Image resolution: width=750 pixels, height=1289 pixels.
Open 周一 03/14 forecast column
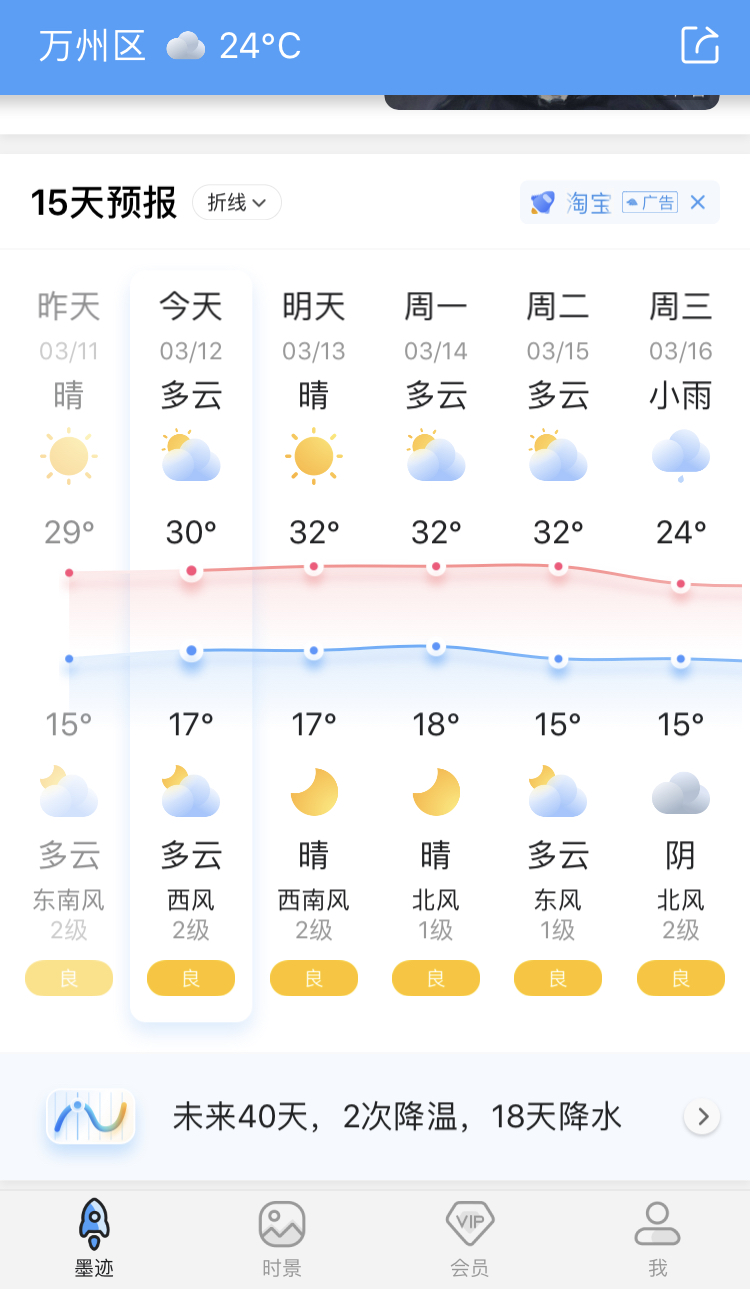tap(436, 640)
